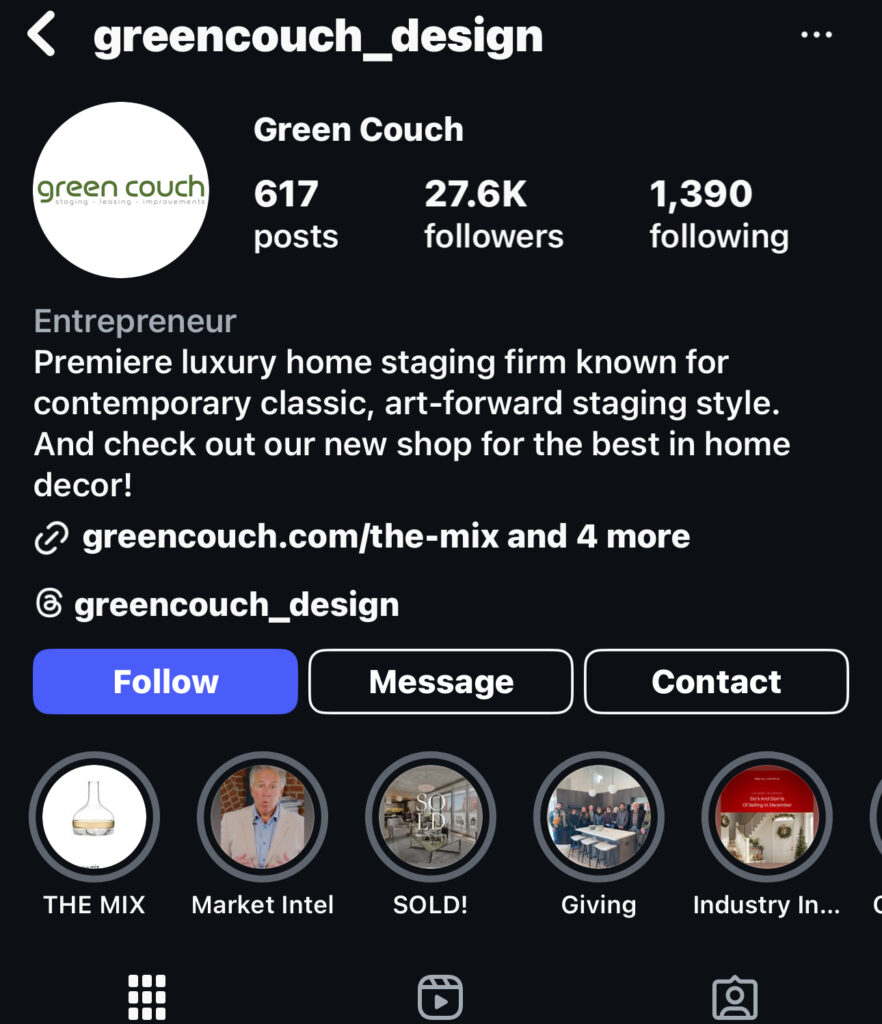
Task: View the 1,390 following list
Action: (718, 214)
